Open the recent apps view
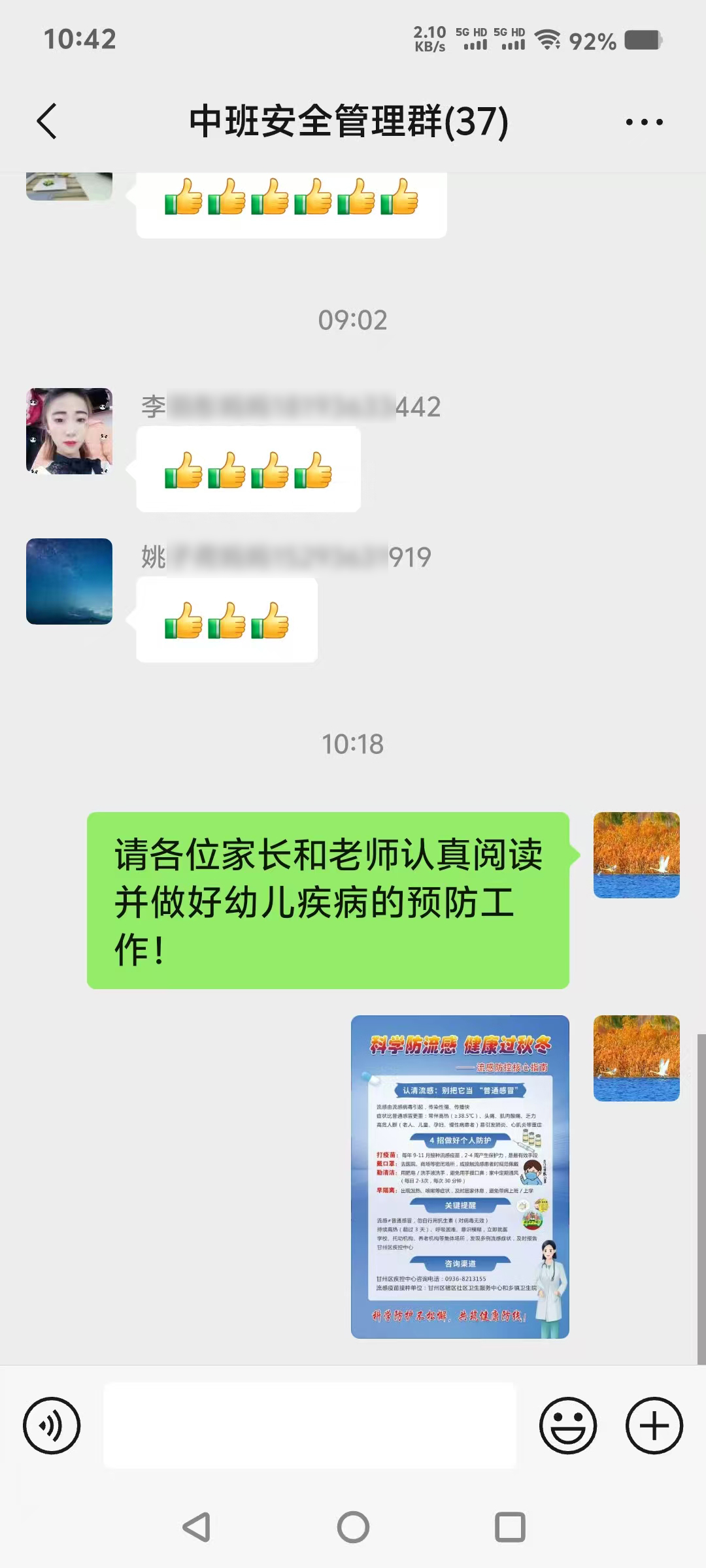Image resolution: width=706 pixels, height=1568 pixels. (x=510, y=1527)
